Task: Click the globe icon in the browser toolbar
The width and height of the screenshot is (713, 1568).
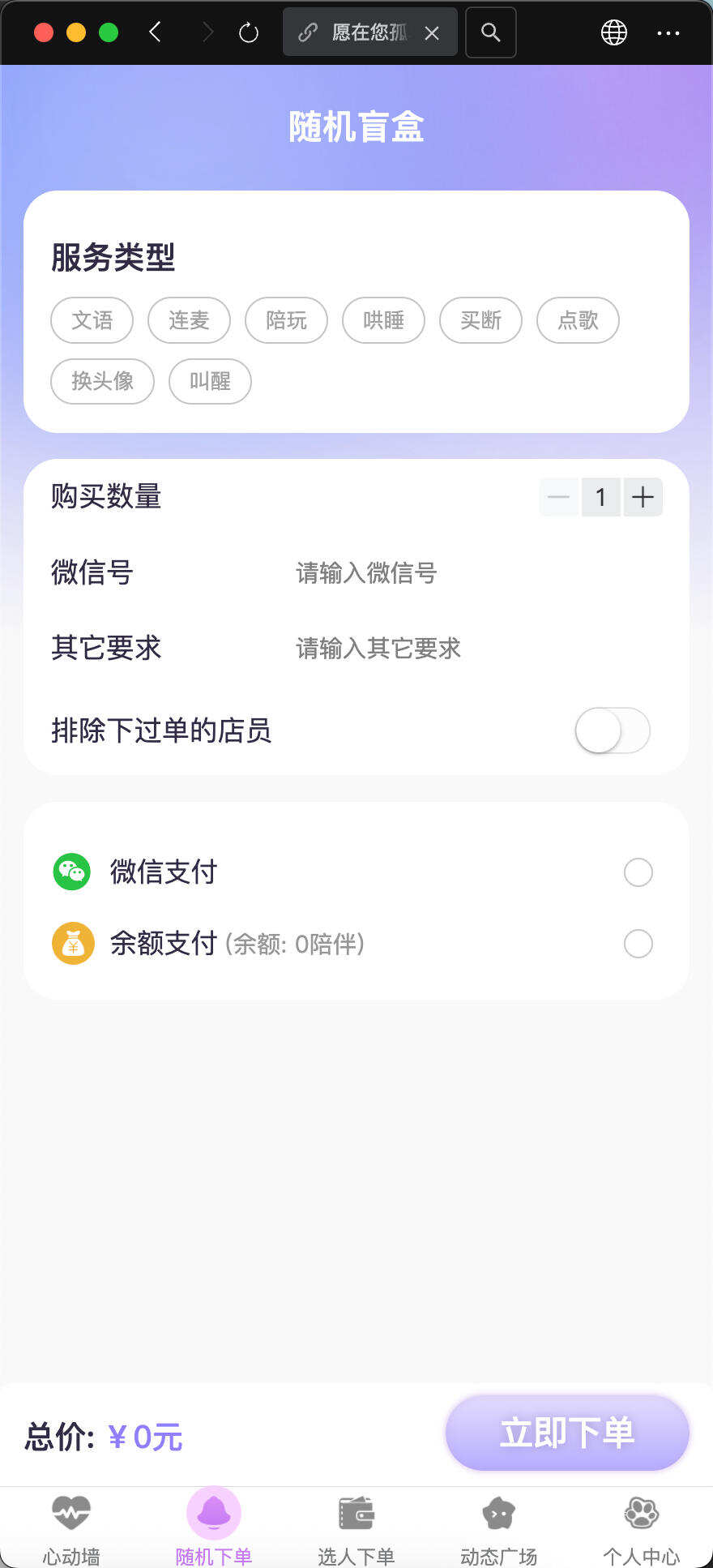Action: (613, 32)
